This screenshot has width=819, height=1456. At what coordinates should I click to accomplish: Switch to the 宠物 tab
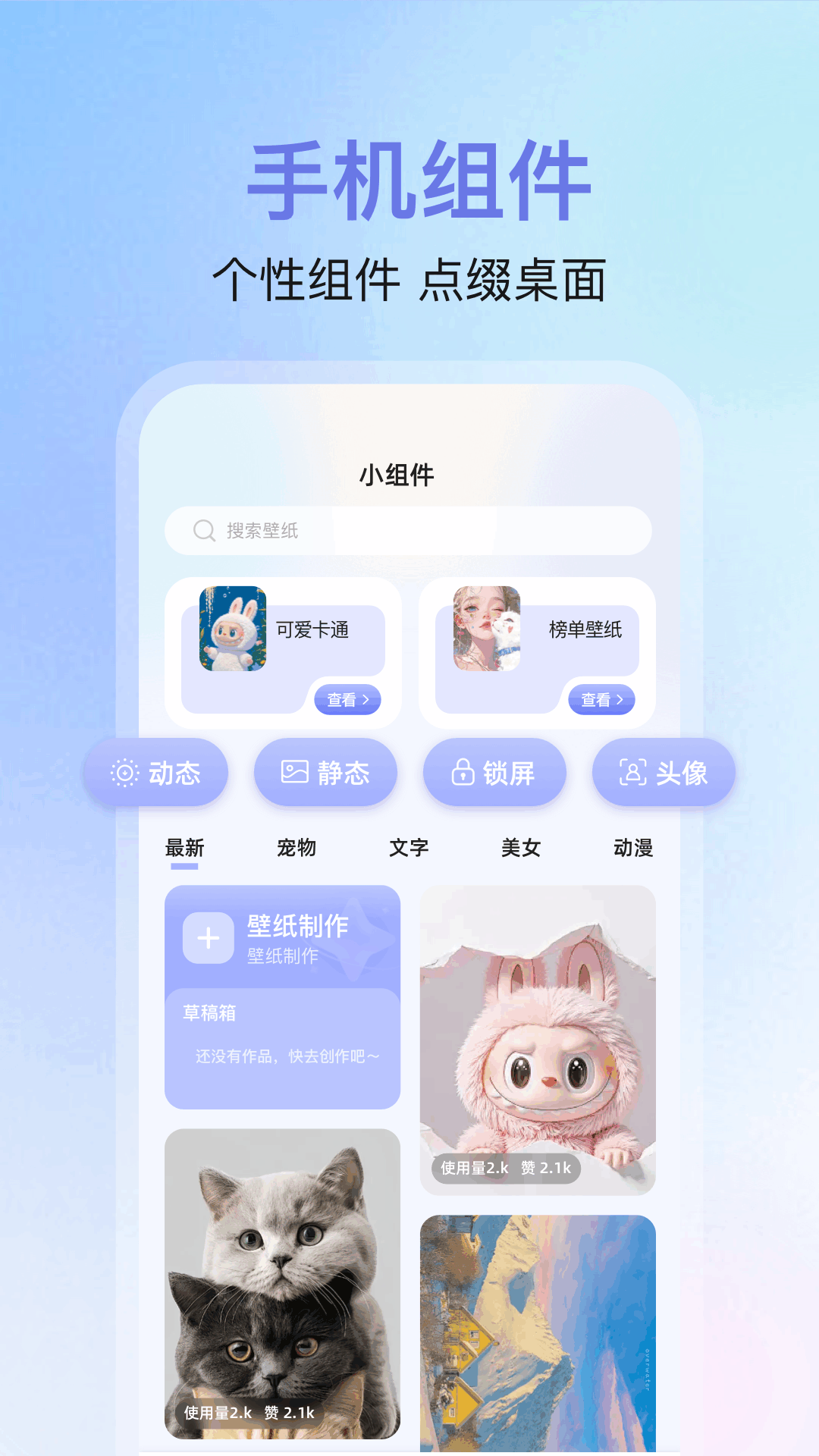(298, 849)
